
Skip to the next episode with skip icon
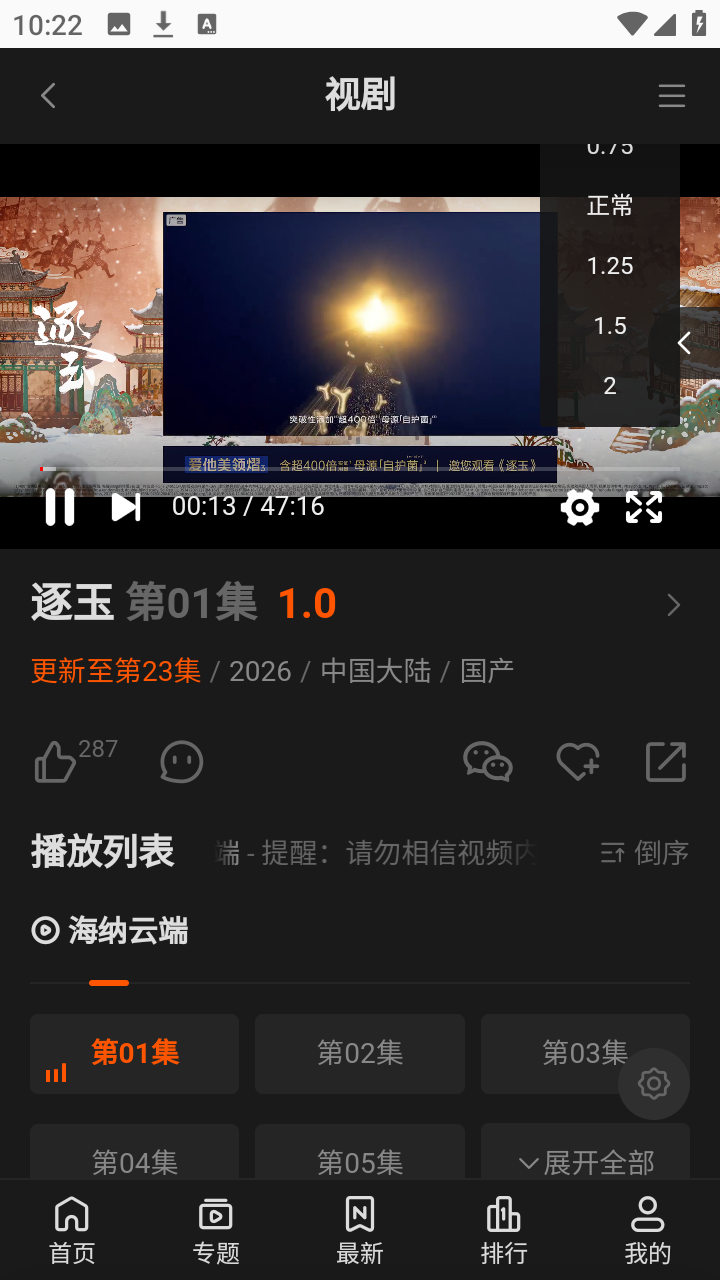tap(124, 507)
